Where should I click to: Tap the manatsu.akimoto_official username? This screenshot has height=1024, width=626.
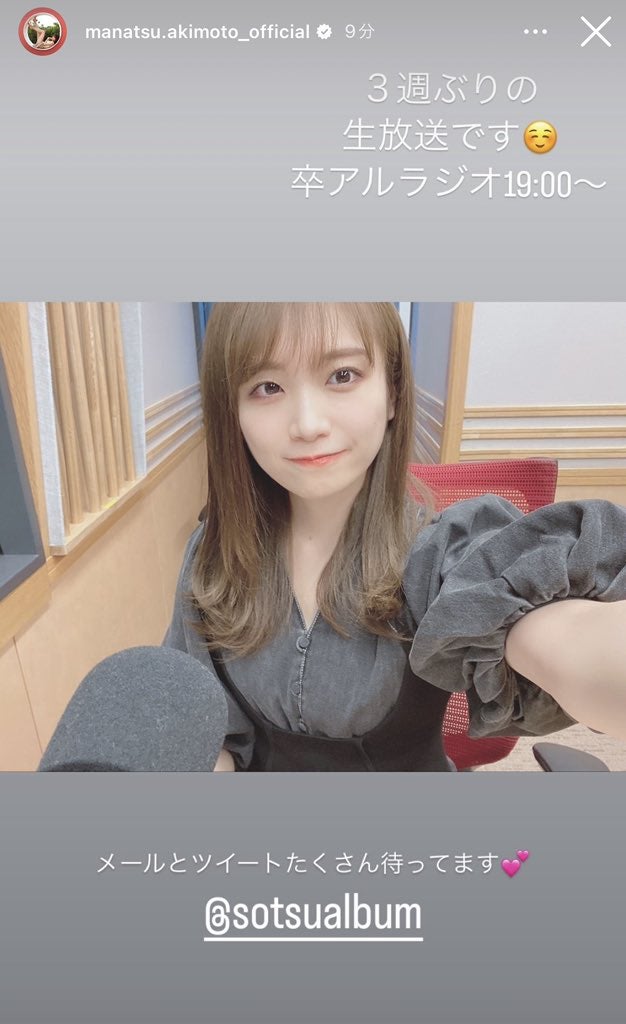tap(197, 32)
